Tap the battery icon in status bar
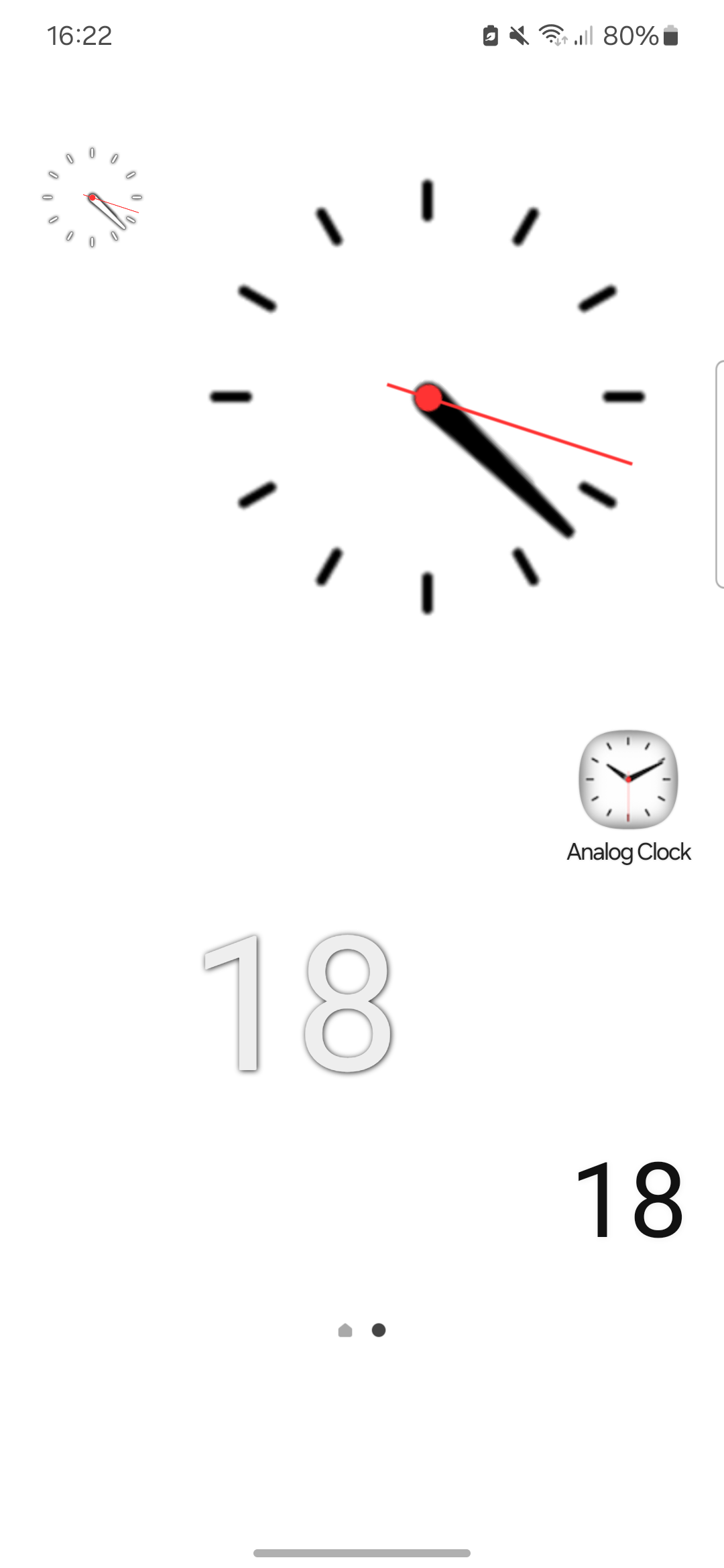724x1568 pixels. point(670,37)
